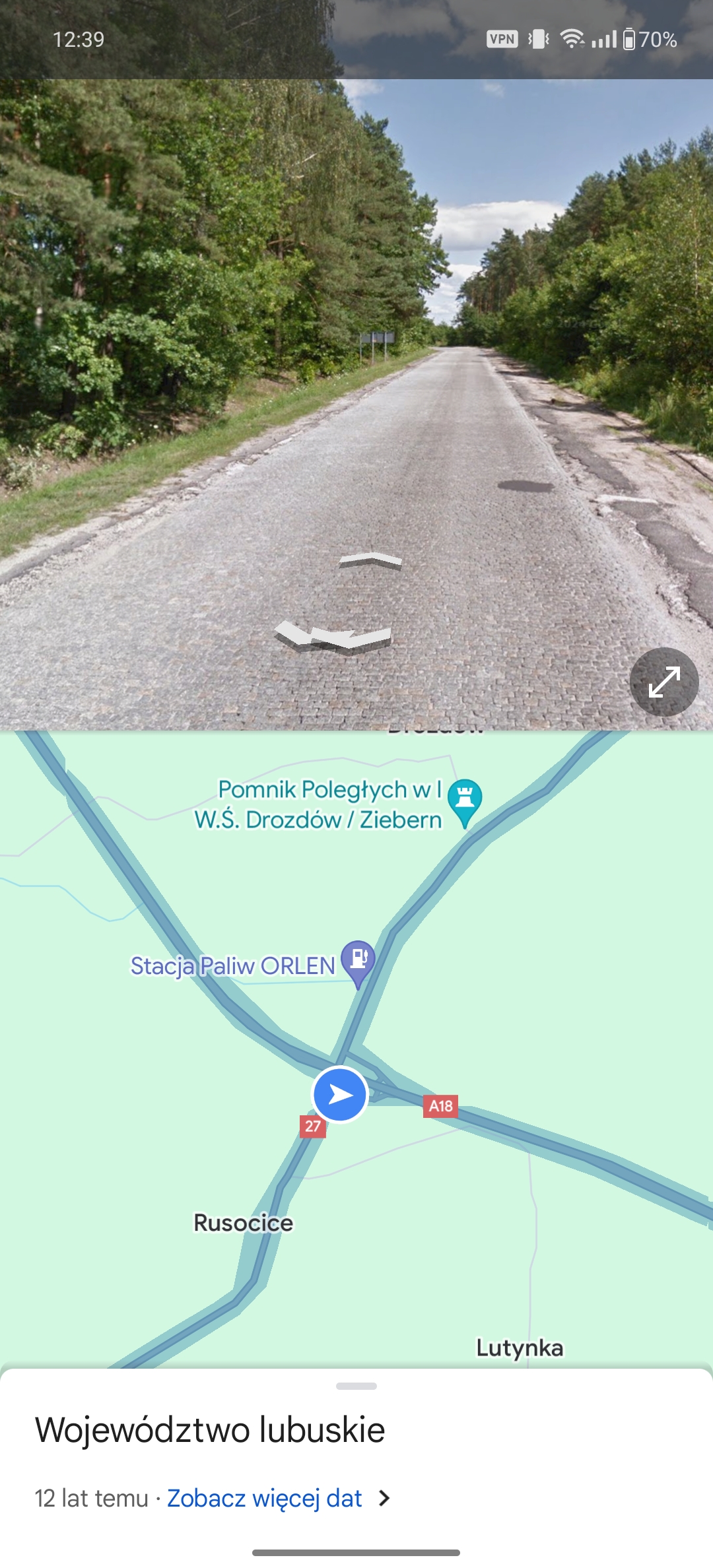Move backward using the lower road arrow

coord(333,637)
